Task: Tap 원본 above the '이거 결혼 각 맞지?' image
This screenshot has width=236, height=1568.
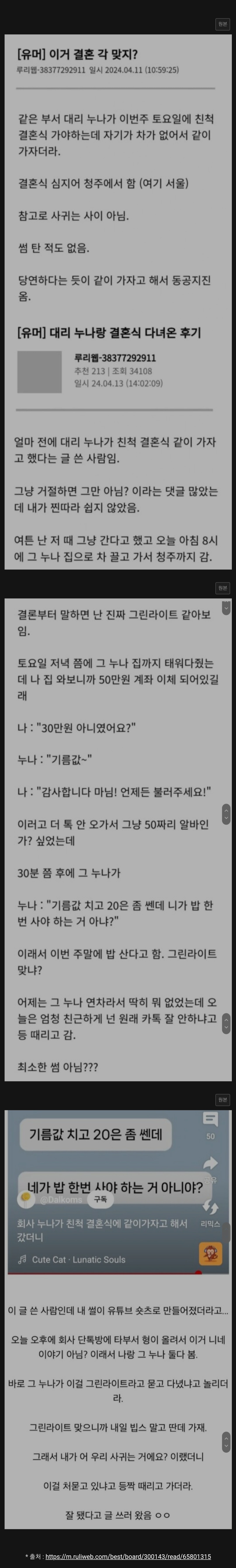Action: coord(222,24)
